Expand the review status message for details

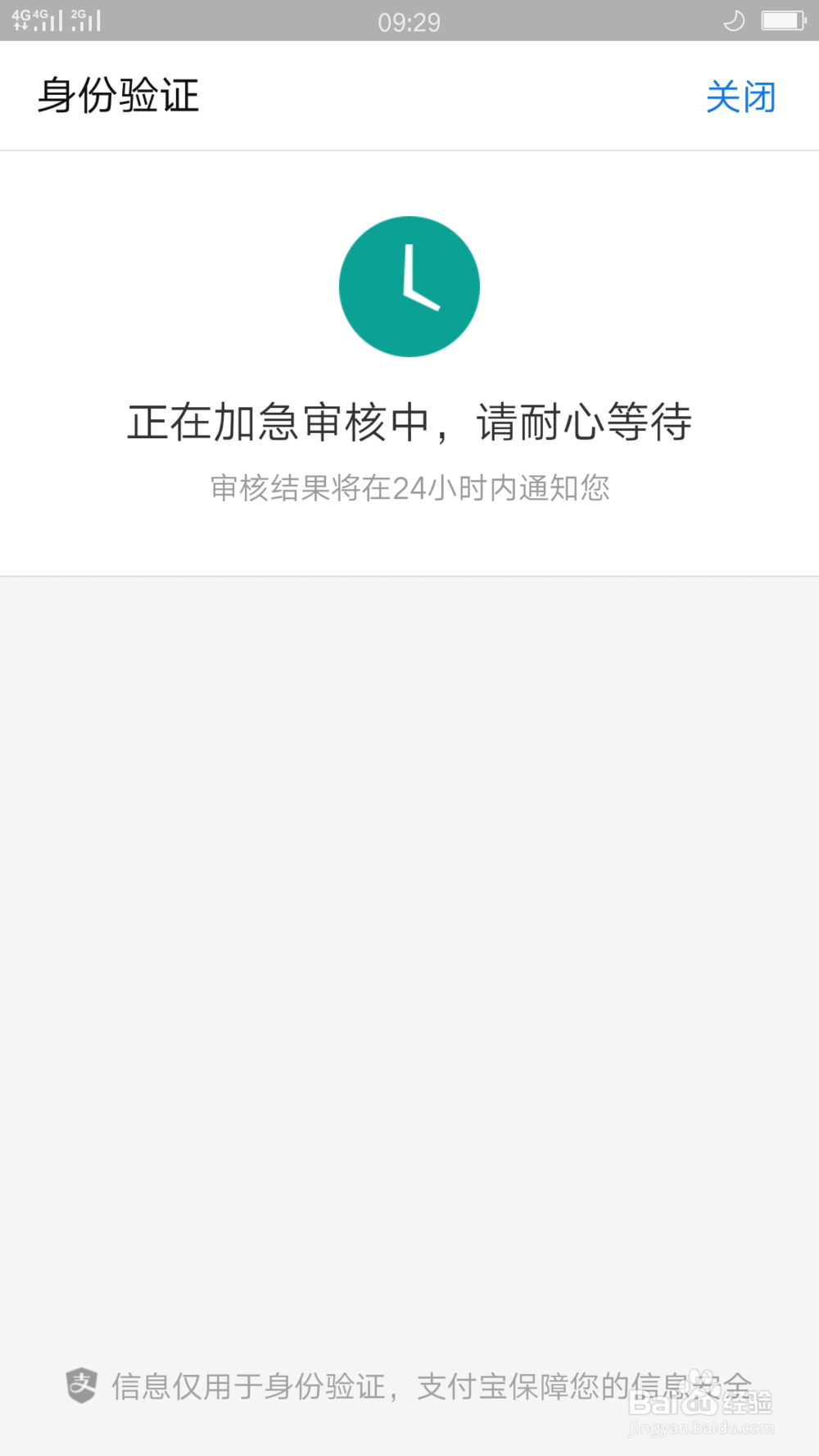[x=409, y=422]
